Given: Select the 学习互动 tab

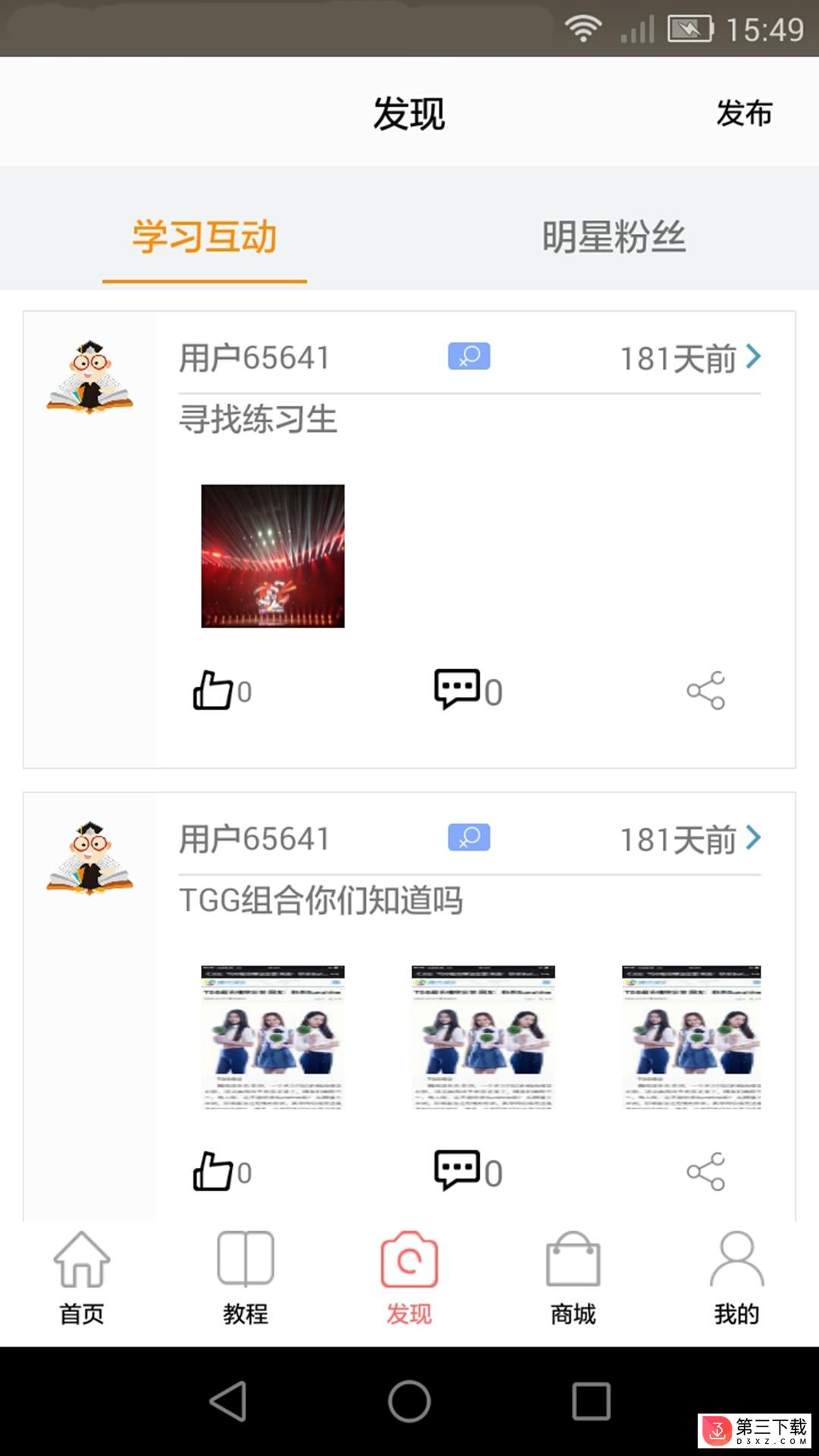Looking at the screenshot, I should pyautogui.click(x=205, y=237).
